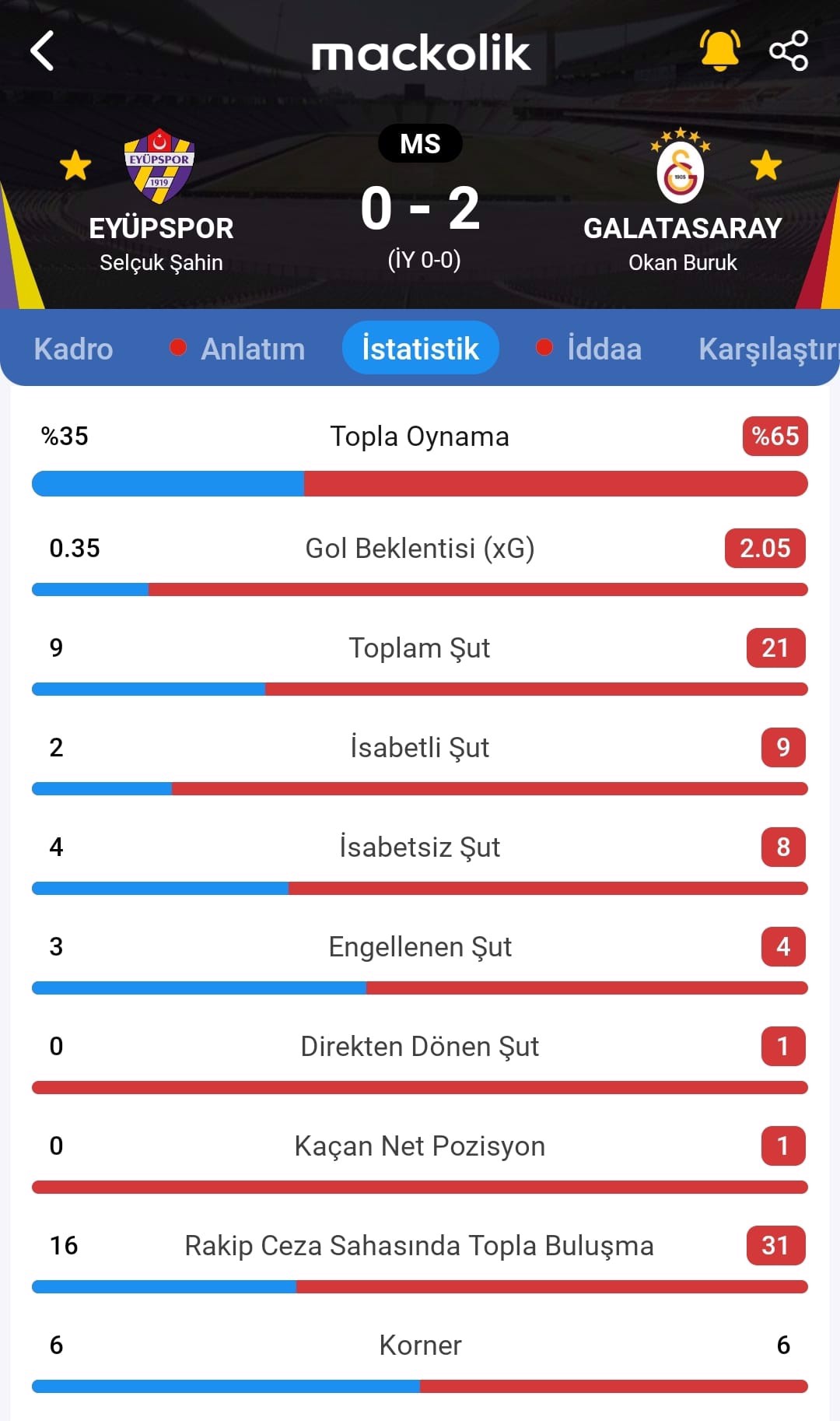Screen dimensions: 840x1421
Task: Open the Anlatım tab
Action: 237,349
